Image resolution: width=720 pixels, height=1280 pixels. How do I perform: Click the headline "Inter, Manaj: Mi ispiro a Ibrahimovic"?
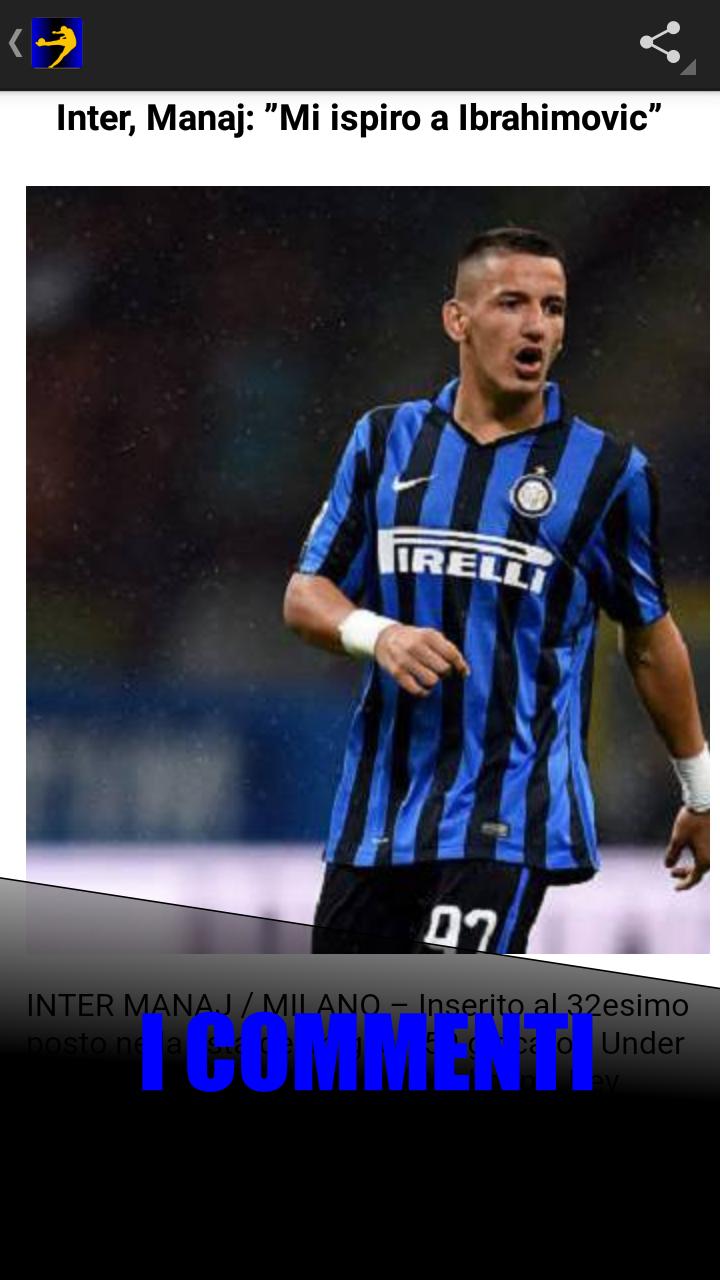click(x=360, y=117)
